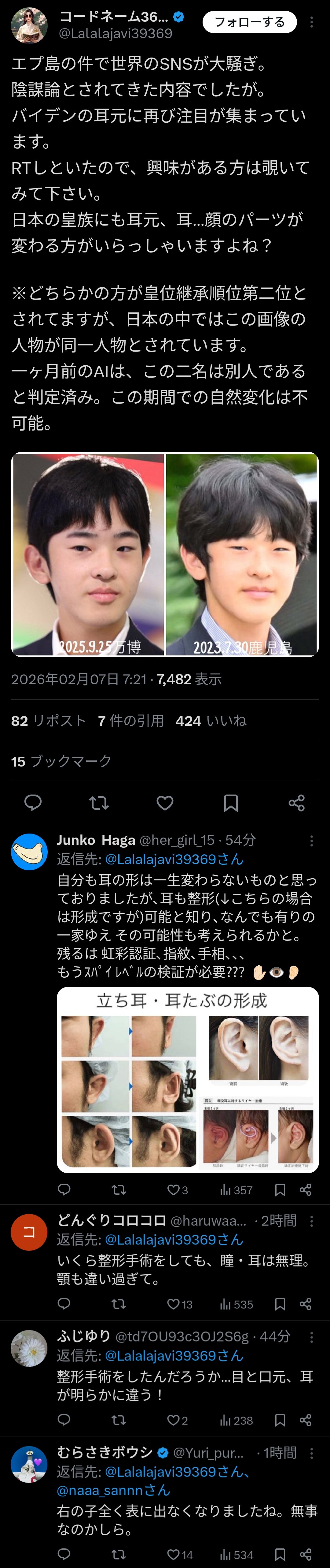Open the @naaa_sannn mention link
The width and height of the screenshot is (330, 1568).
pos(114,1490)
